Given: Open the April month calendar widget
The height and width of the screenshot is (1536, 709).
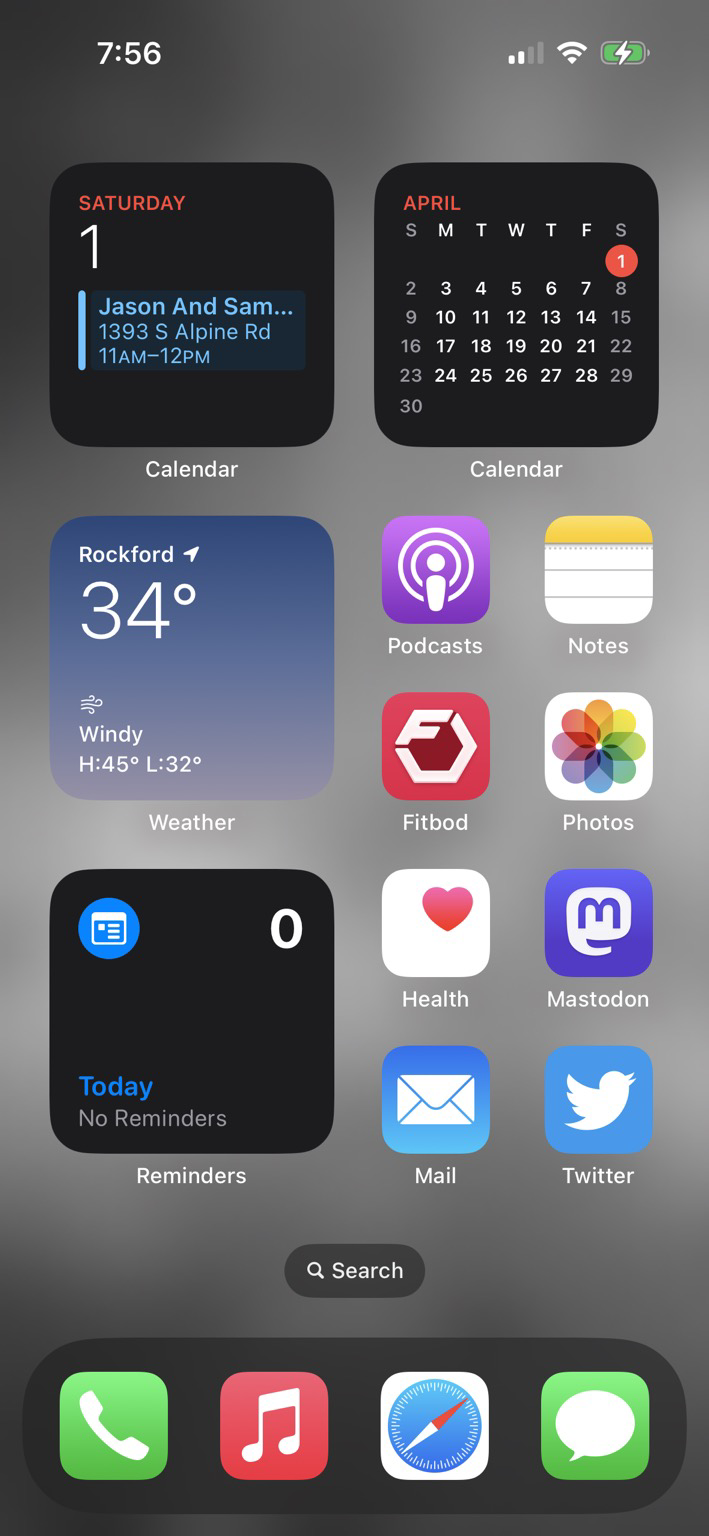Looking at the screenshot, I should point(516,305).
